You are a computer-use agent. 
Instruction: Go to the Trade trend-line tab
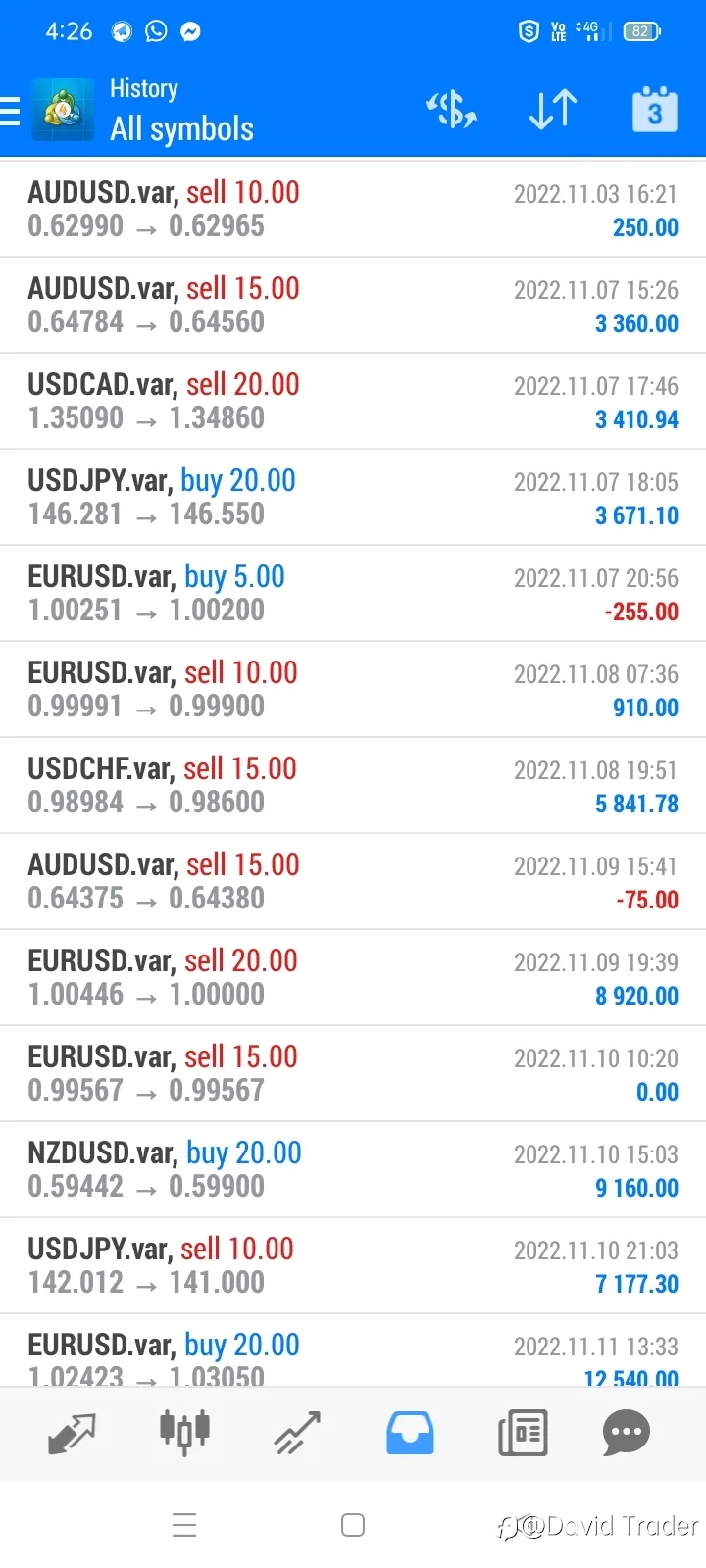click(297, 1434)
